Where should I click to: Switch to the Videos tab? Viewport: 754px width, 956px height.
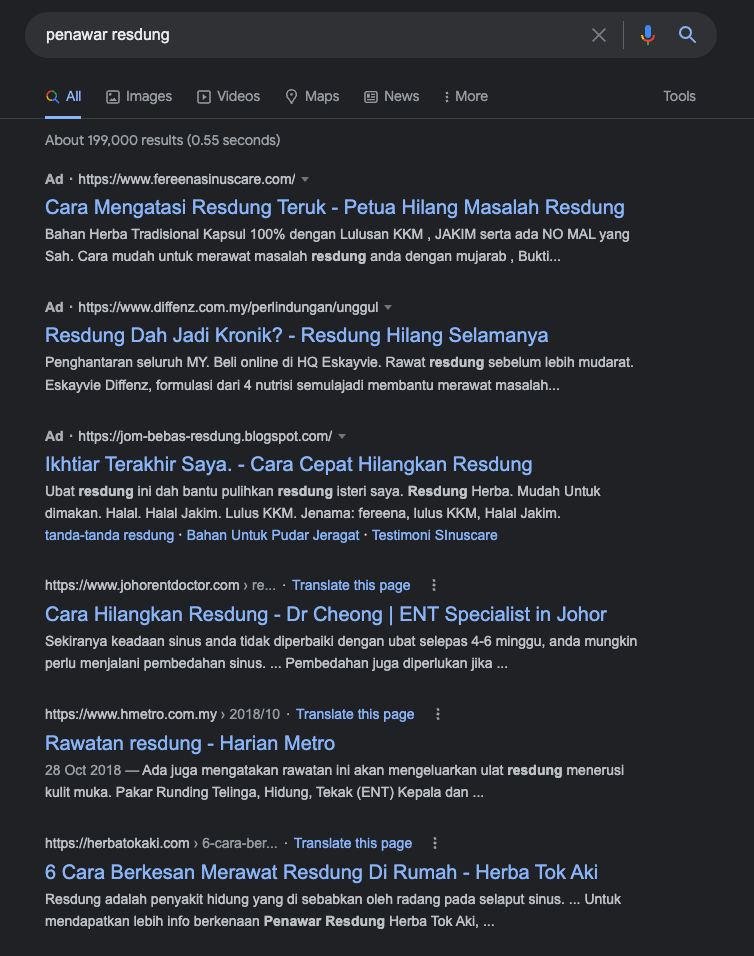(228, 96)
